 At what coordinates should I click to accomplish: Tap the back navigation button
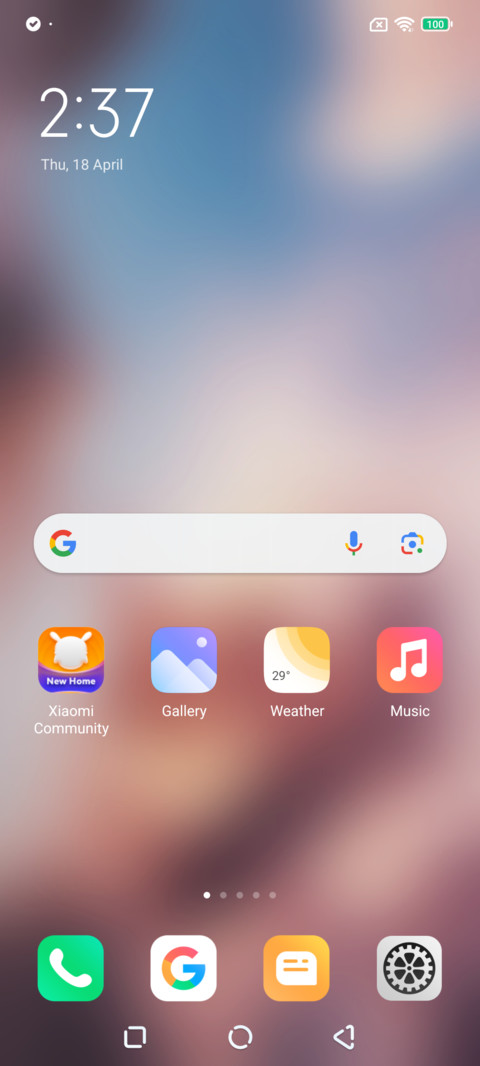(344, 1037)
